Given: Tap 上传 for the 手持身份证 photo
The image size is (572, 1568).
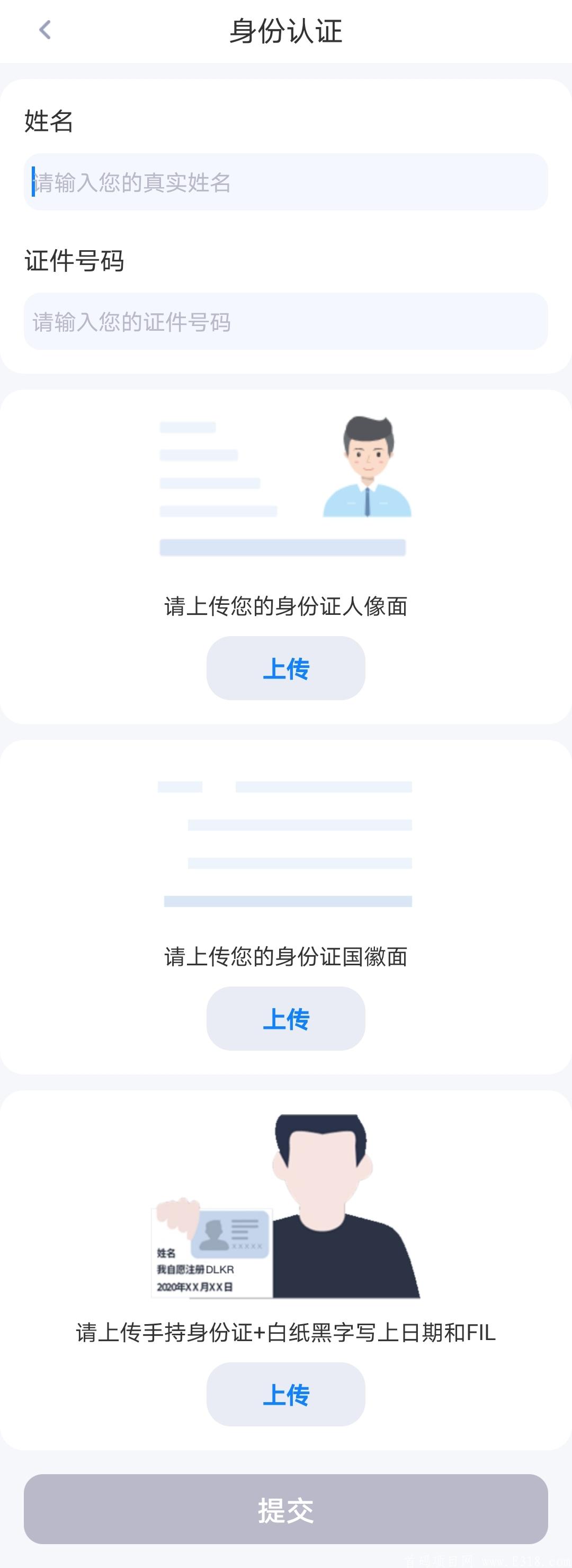Looking at the screenshot, I should (285, 1393).
